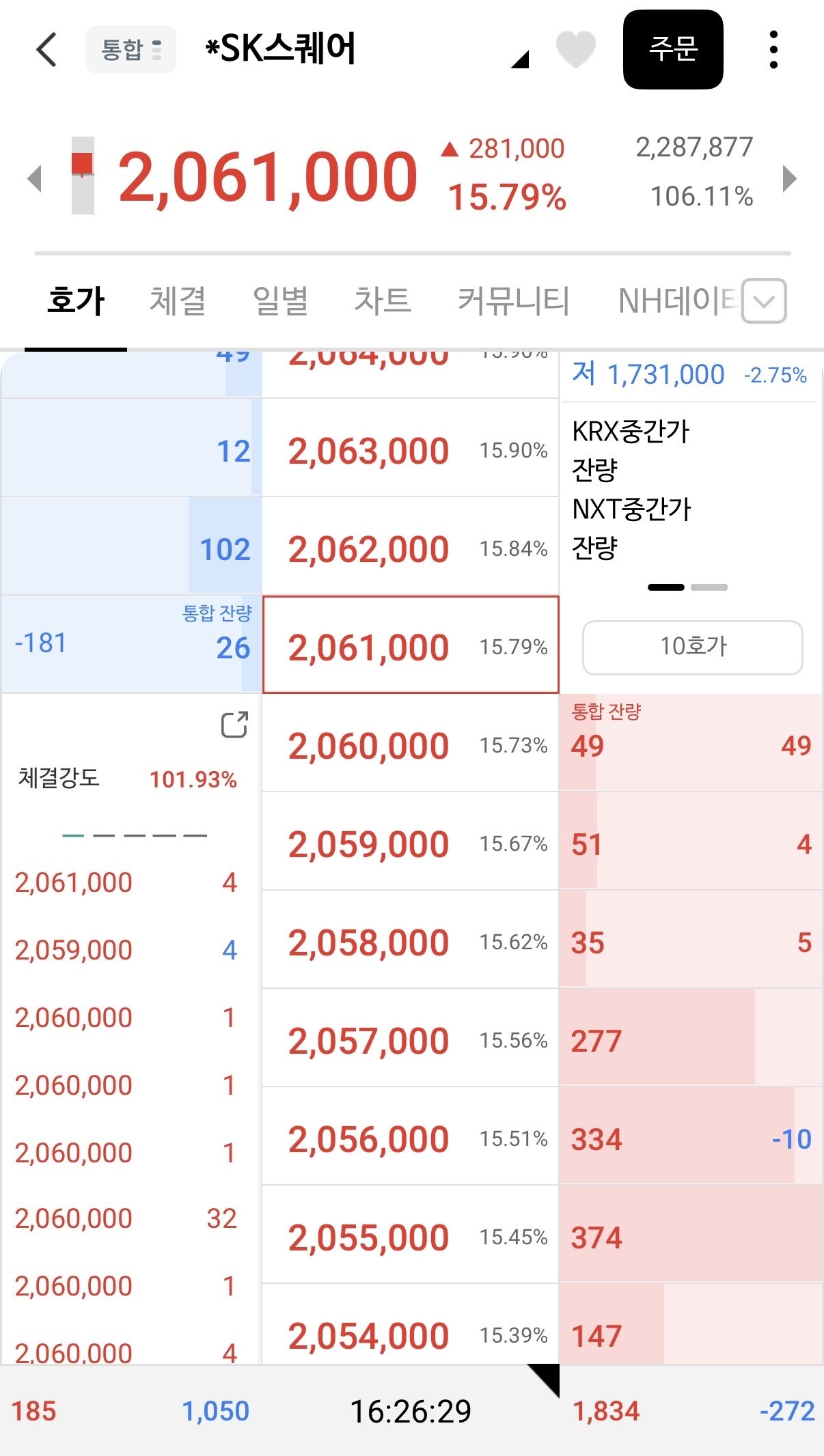Switch to the NH데이터 tab
824x1456 pixels.
676,300
